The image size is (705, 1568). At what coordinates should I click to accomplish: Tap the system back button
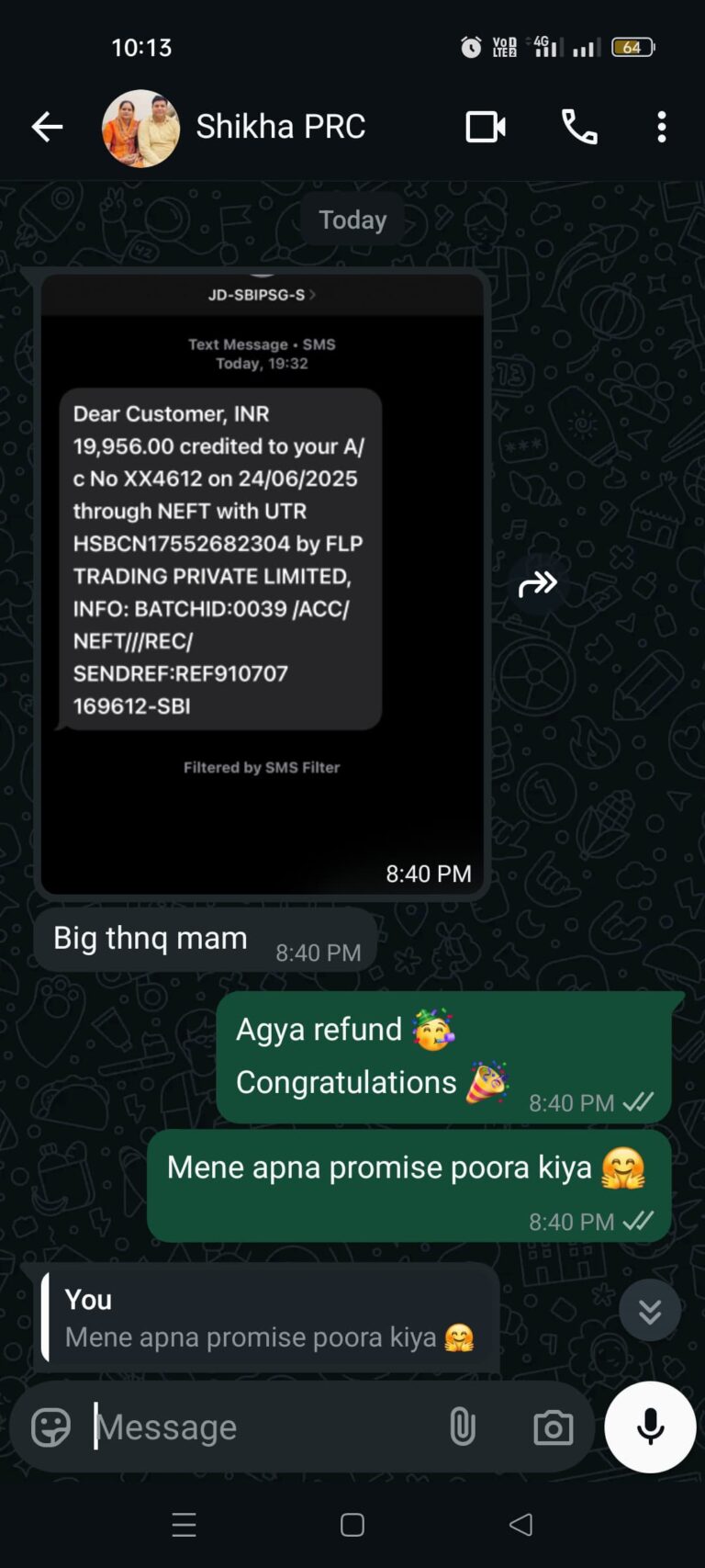pos(520,1526)
